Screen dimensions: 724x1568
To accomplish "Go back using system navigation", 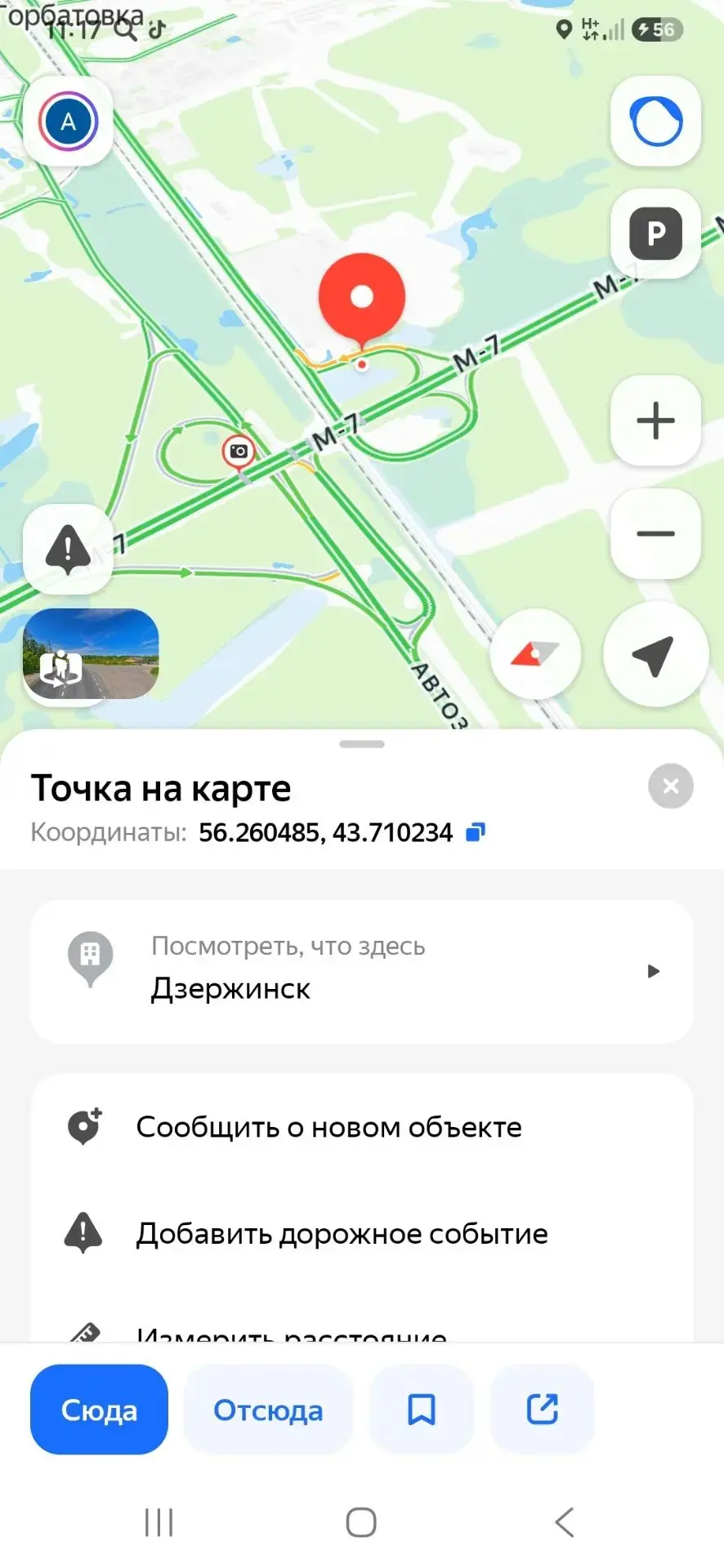I will pyautogui.click(x=564, y=1522).
